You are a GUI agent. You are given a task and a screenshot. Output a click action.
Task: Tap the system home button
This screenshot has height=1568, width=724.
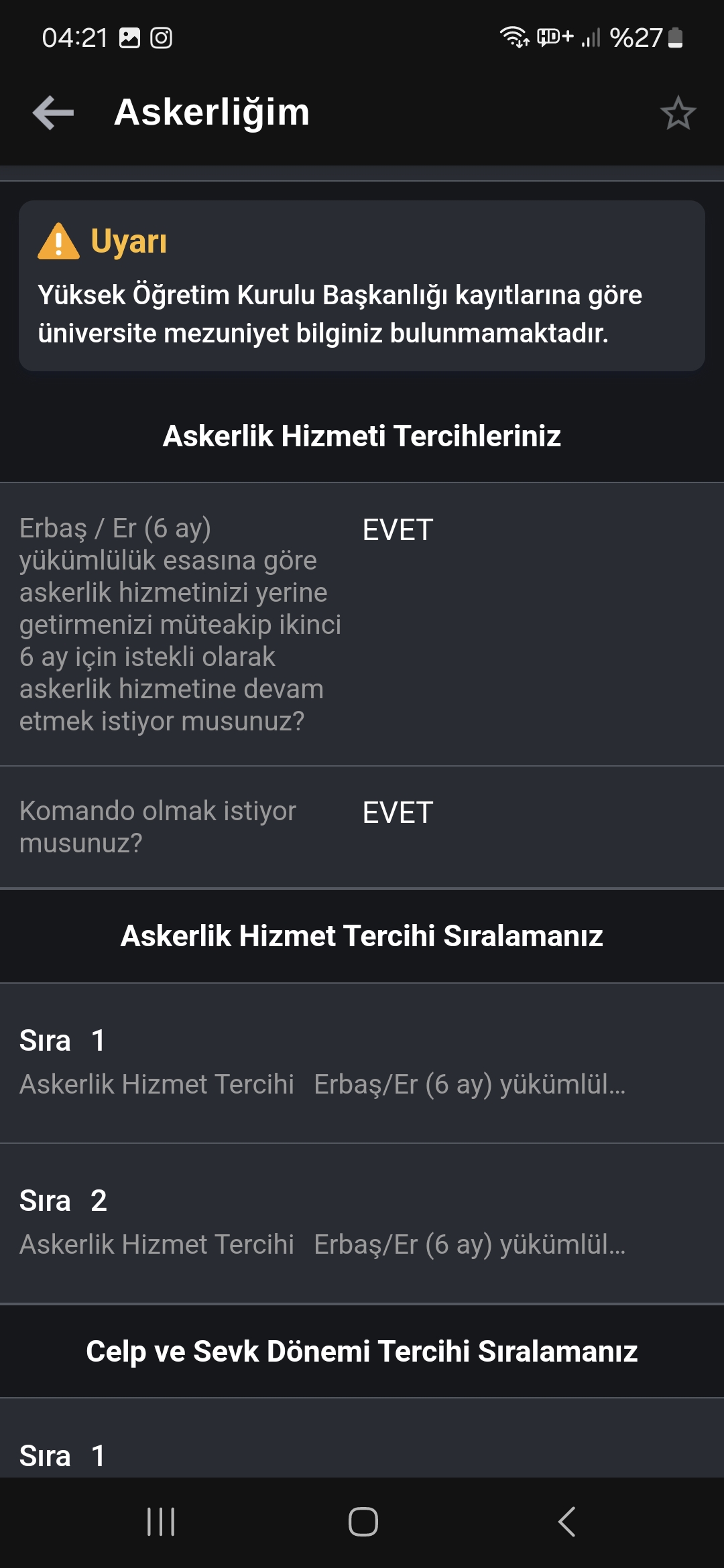363,1522
